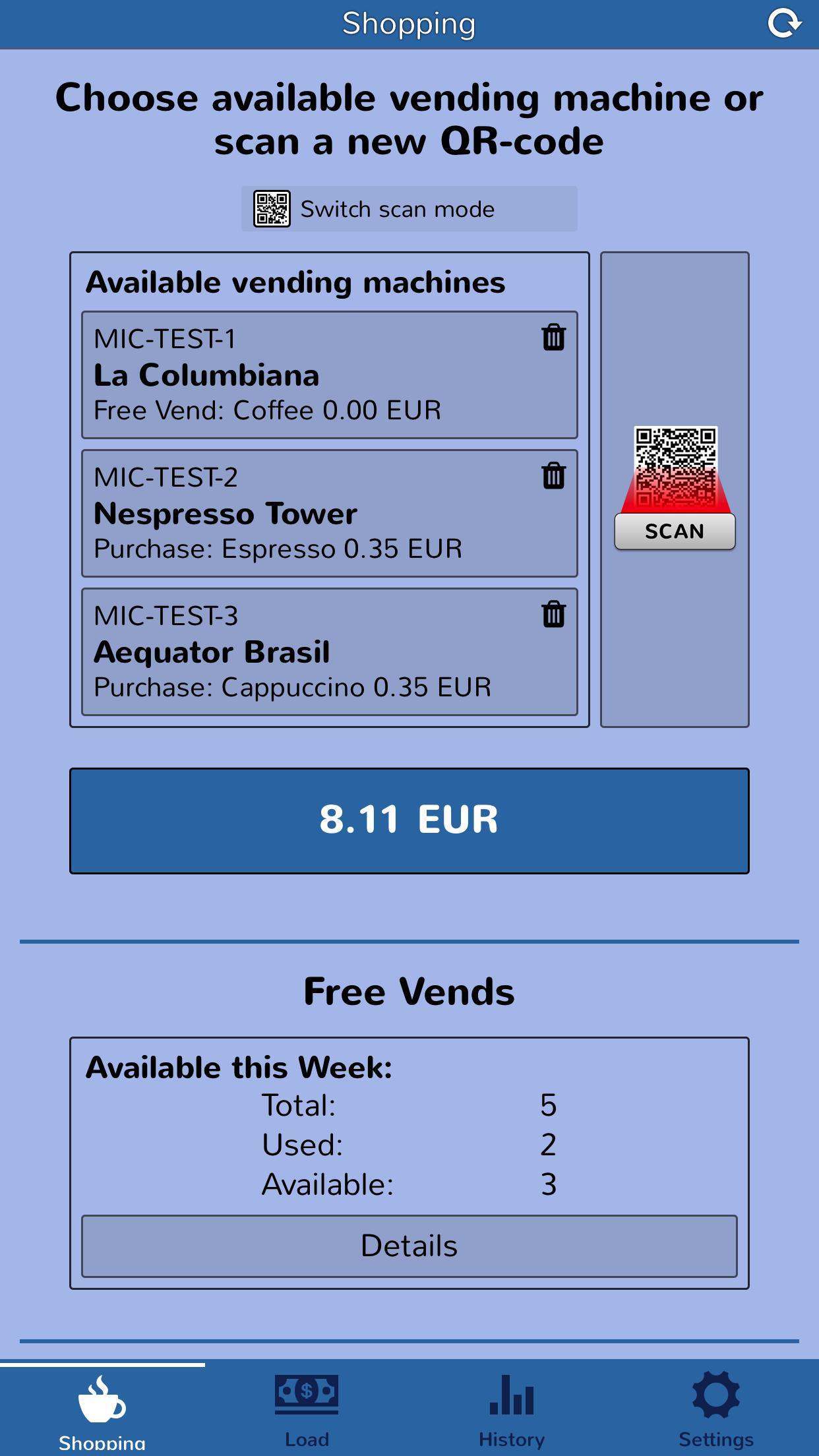View Free Vends details
The image size is (819, 1456).
click(x=409, y=1246)
